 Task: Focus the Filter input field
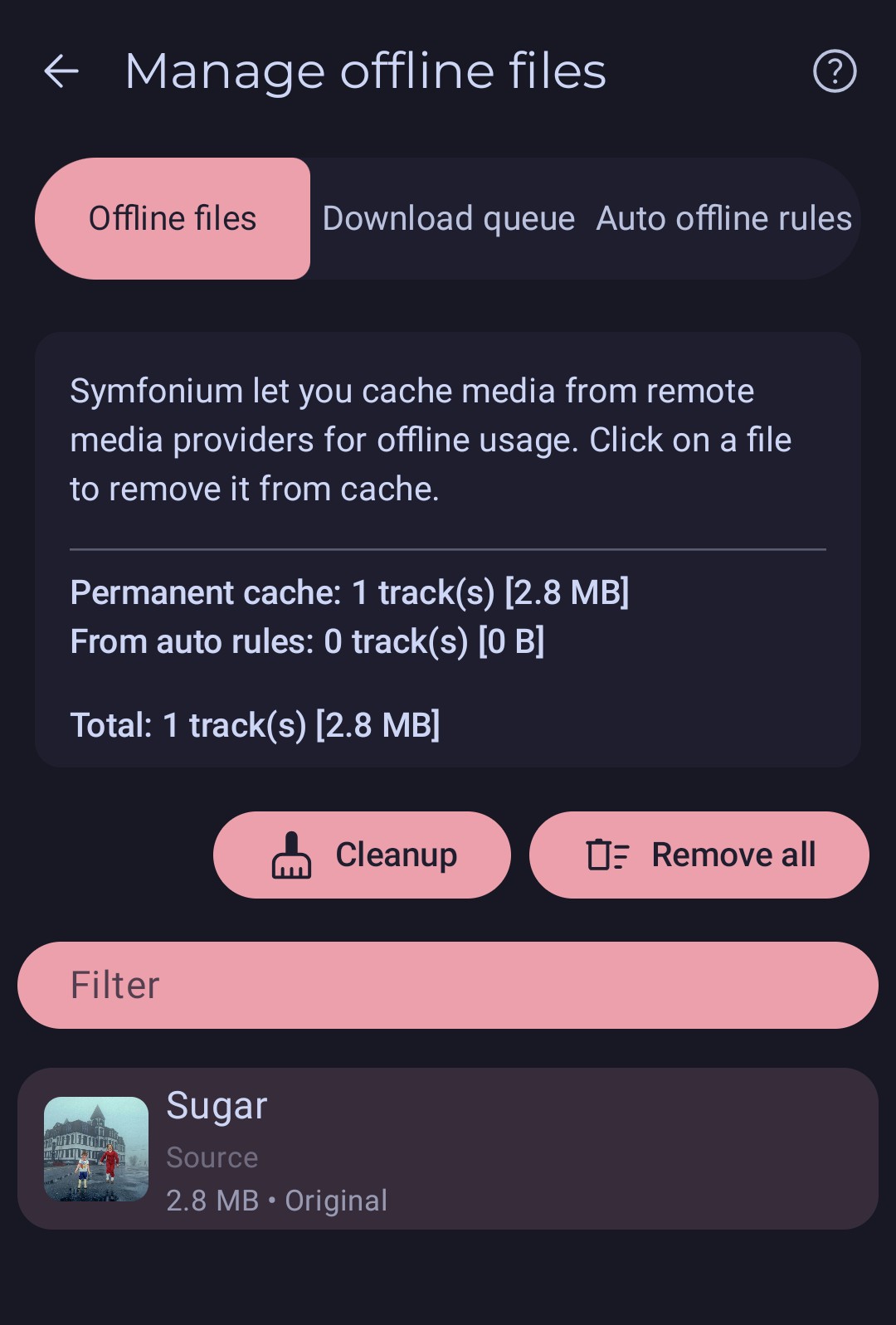tap(448, 985)
